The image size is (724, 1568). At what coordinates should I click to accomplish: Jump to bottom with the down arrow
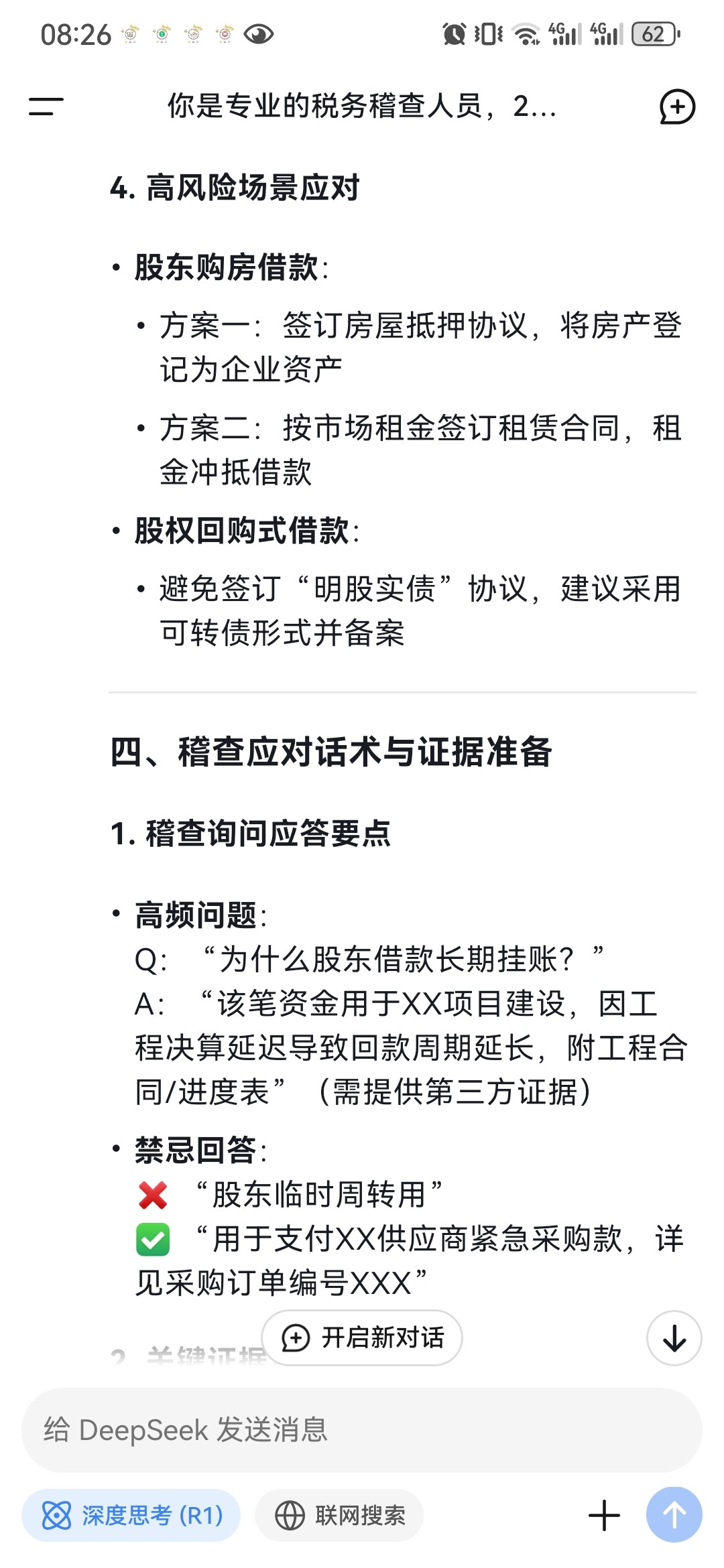(674, 1338)
